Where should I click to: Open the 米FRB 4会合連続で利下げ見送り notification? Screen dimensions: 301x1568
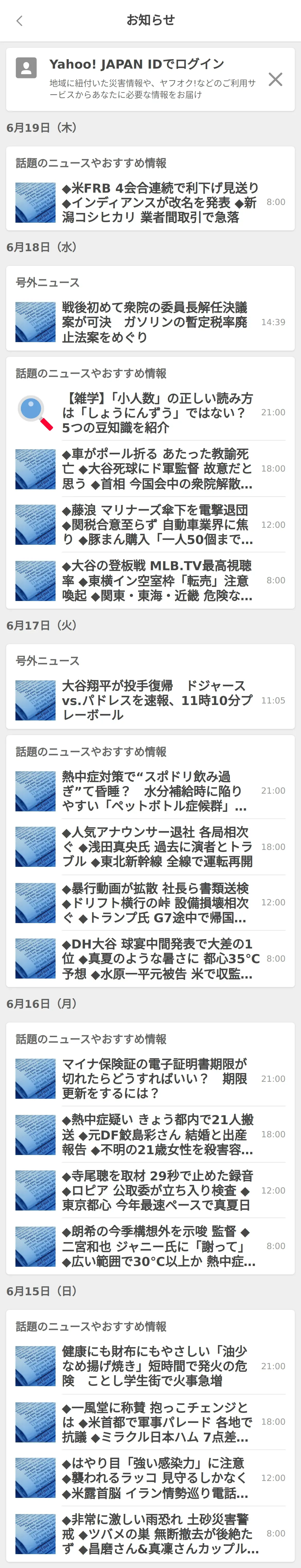[x=160, y=203]
